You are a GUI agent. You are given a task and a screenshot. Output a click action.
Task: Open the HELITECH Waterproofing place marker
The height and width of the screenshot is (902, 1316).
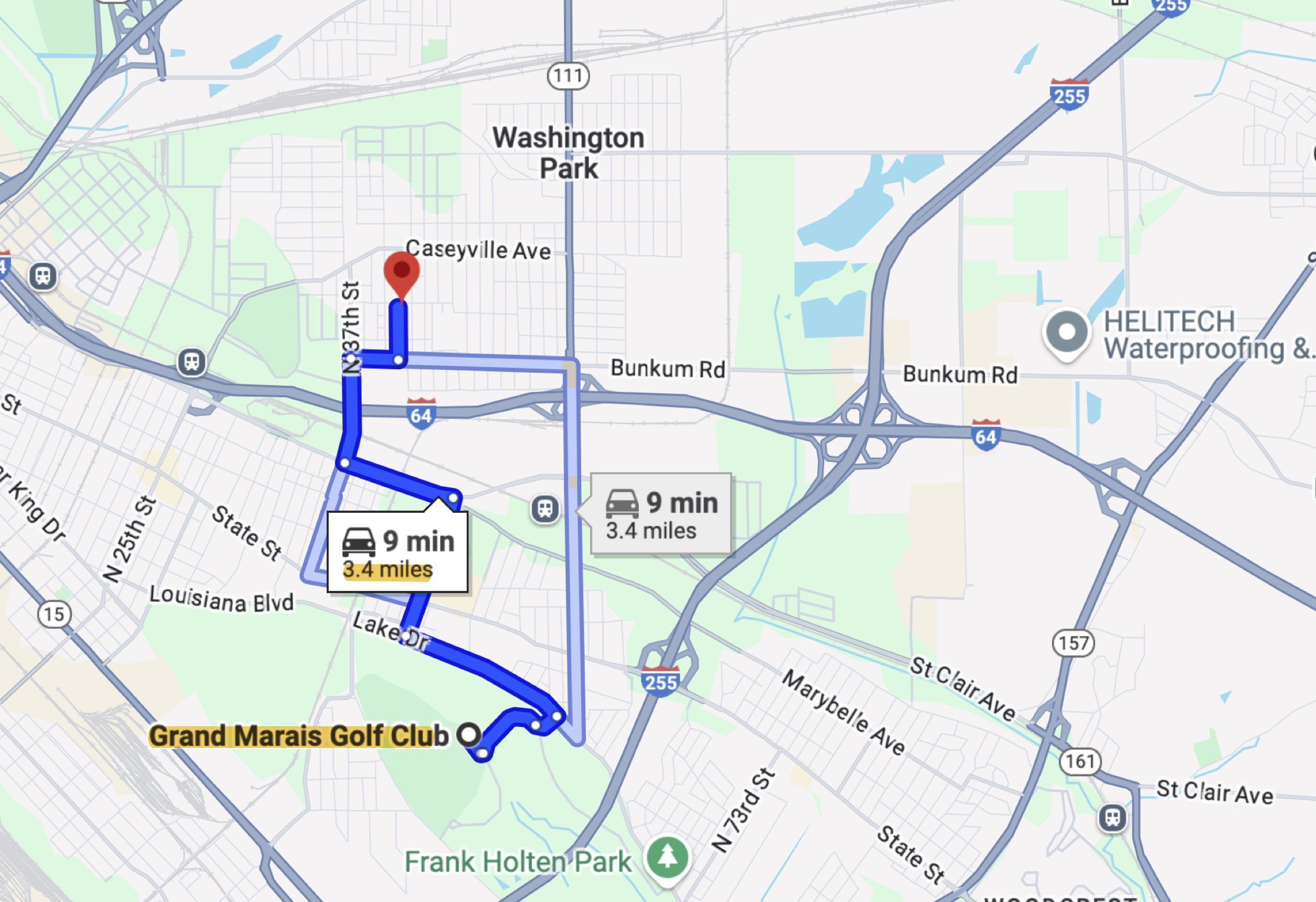tap(1066, 333)
